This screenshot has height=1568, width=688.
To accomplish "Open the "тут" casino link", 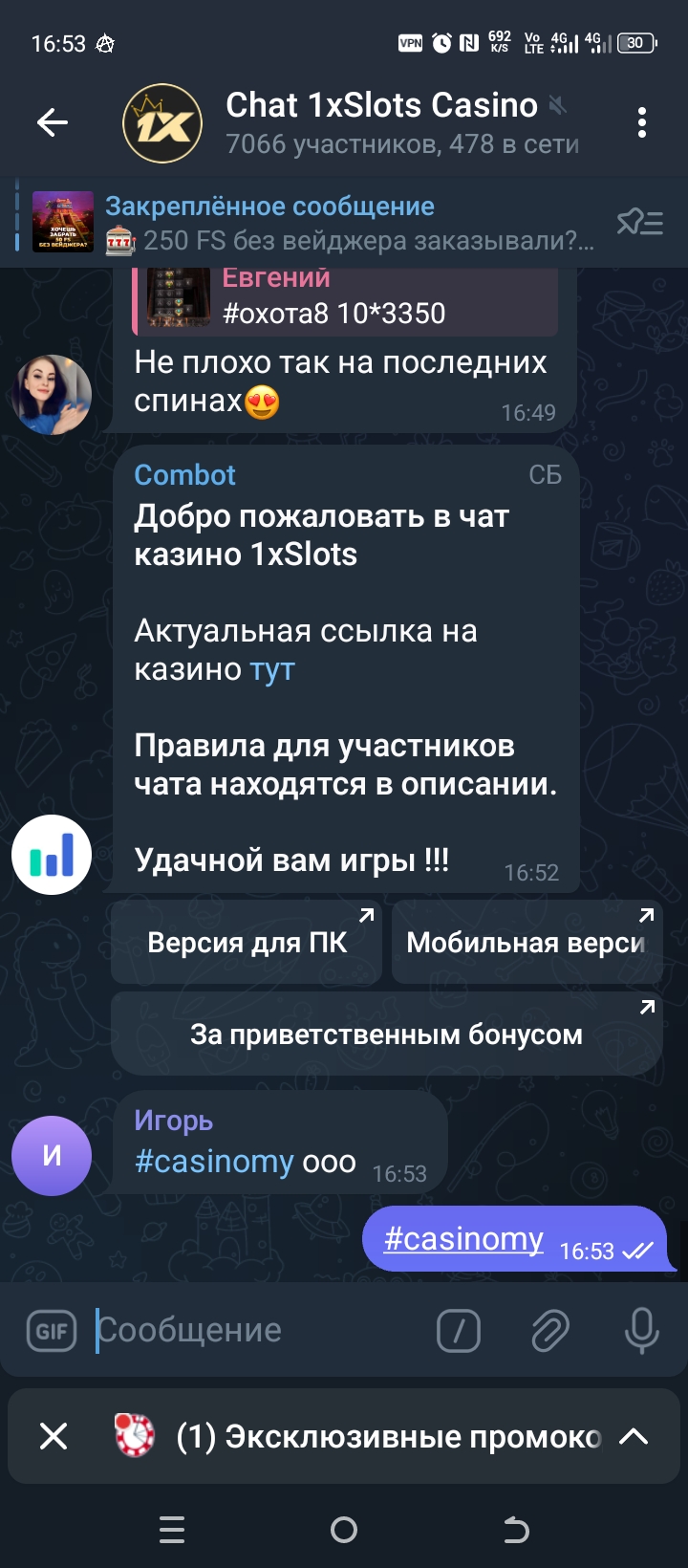I will click(272, 670).
